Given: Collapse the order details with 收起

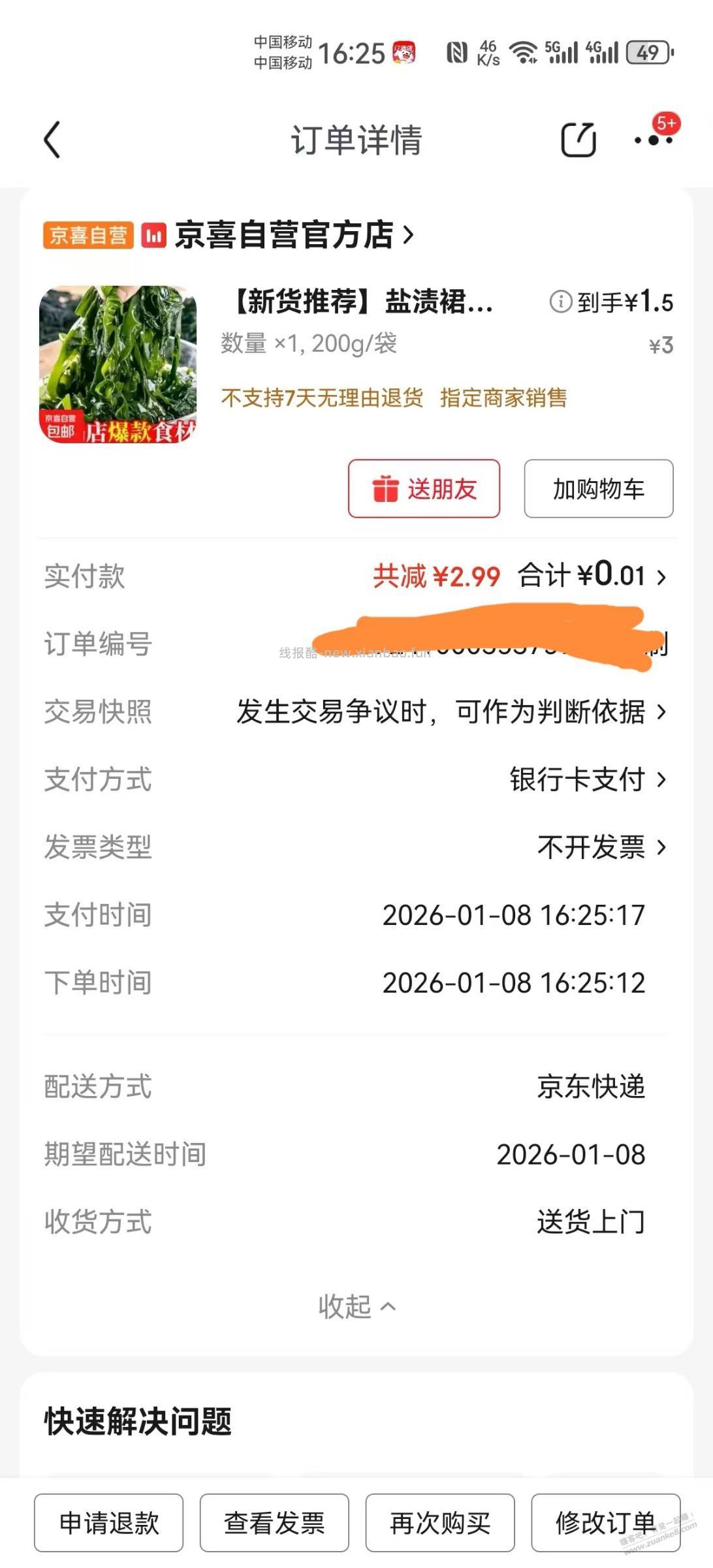Looking at the screenshot, I should coord(356,1306).
